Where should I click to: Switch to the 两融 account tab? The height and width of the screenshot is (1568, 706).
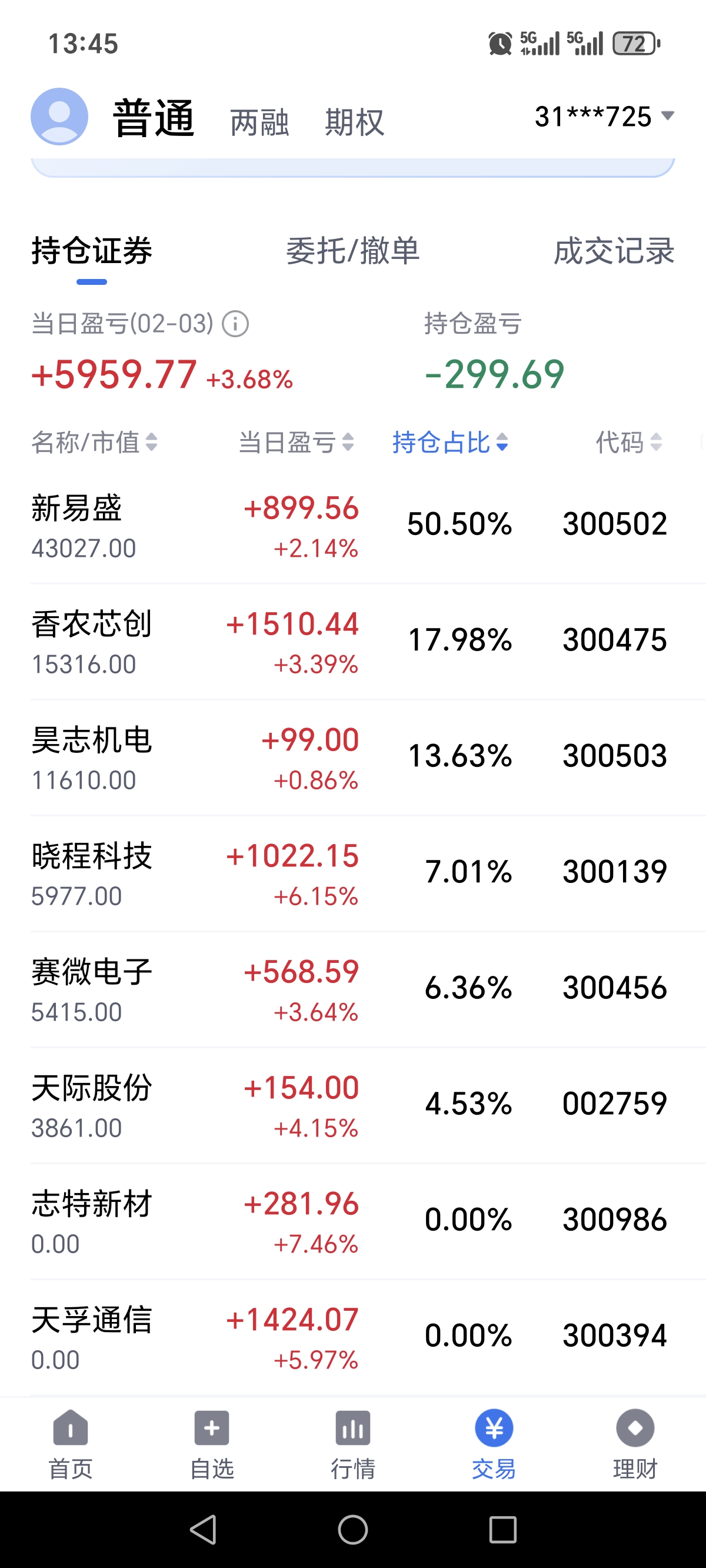click(259, 122)
